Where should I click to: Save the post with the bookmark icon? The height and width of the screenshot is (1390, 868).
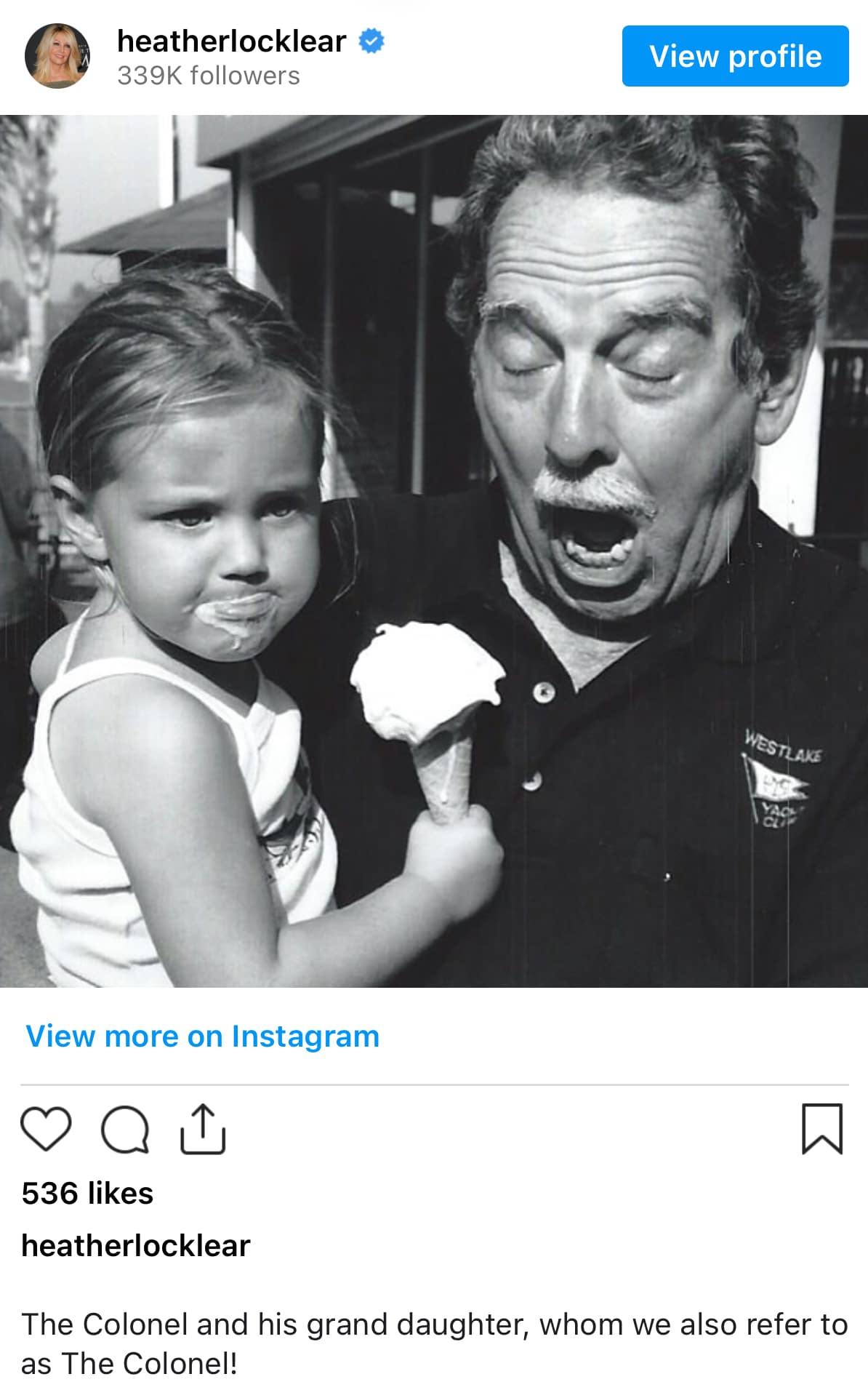(821, 1129)
